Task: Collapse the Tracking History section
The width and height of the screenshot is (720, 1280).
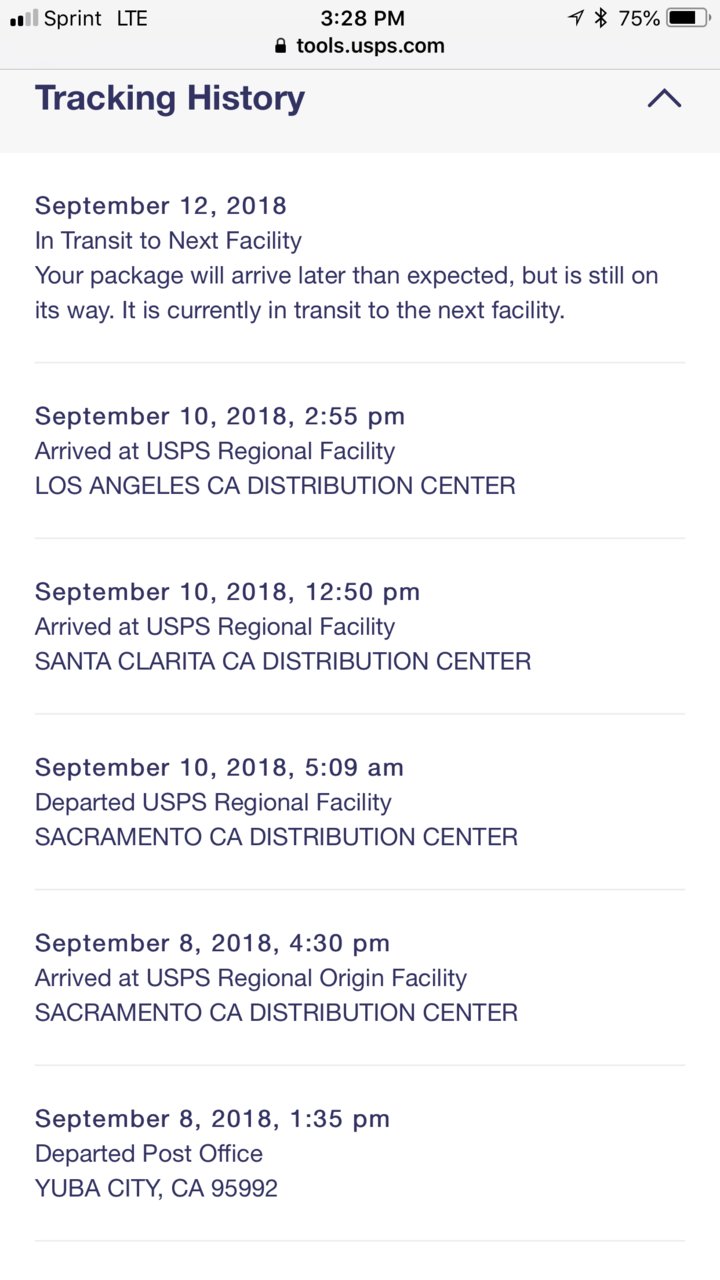Action: click(x=664, y=98)
